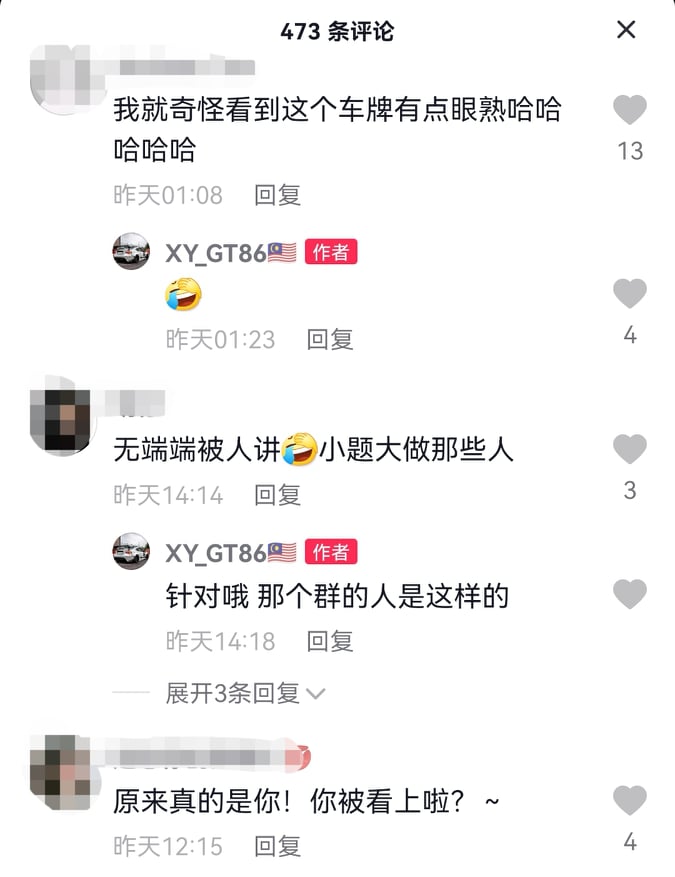Like the comment 无端端被人讲
This screenshot has height=877, width=675.
point(629,450)
